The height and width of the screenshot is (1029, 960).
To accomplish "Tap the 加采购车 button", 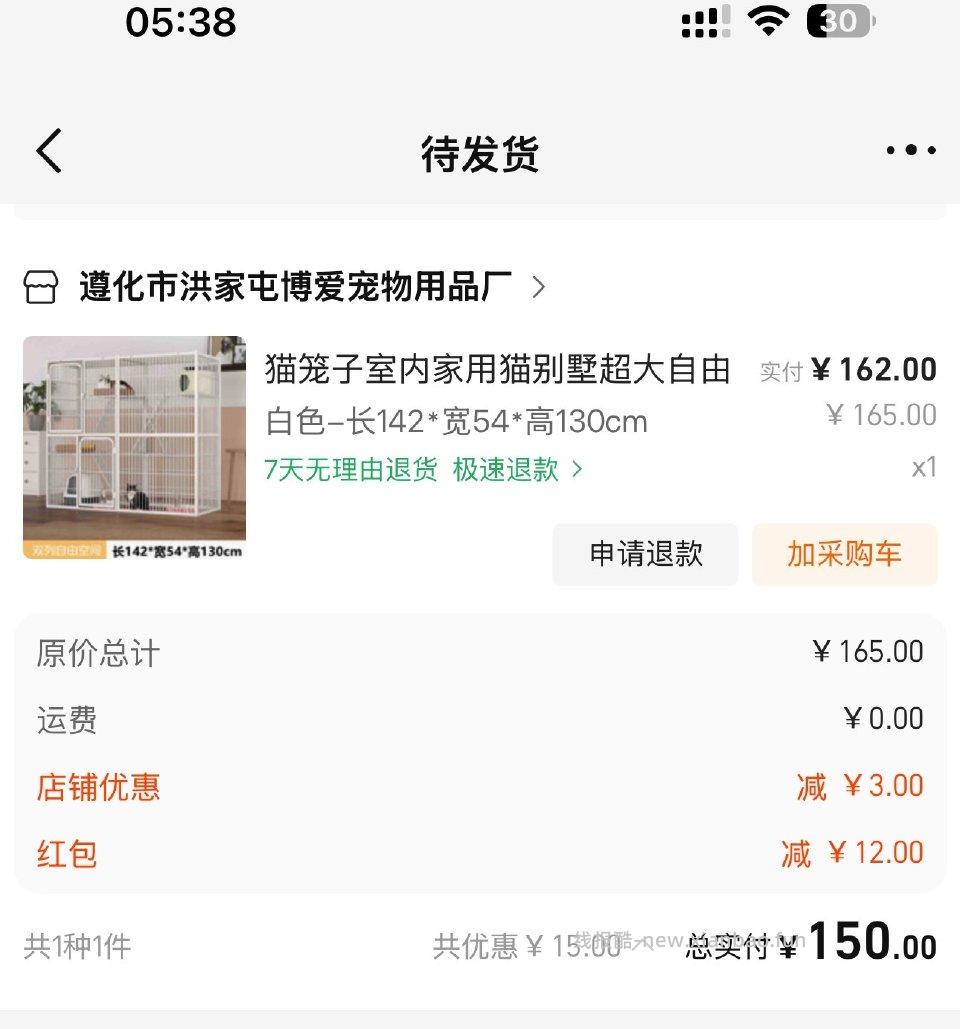I will pos(845,554).
